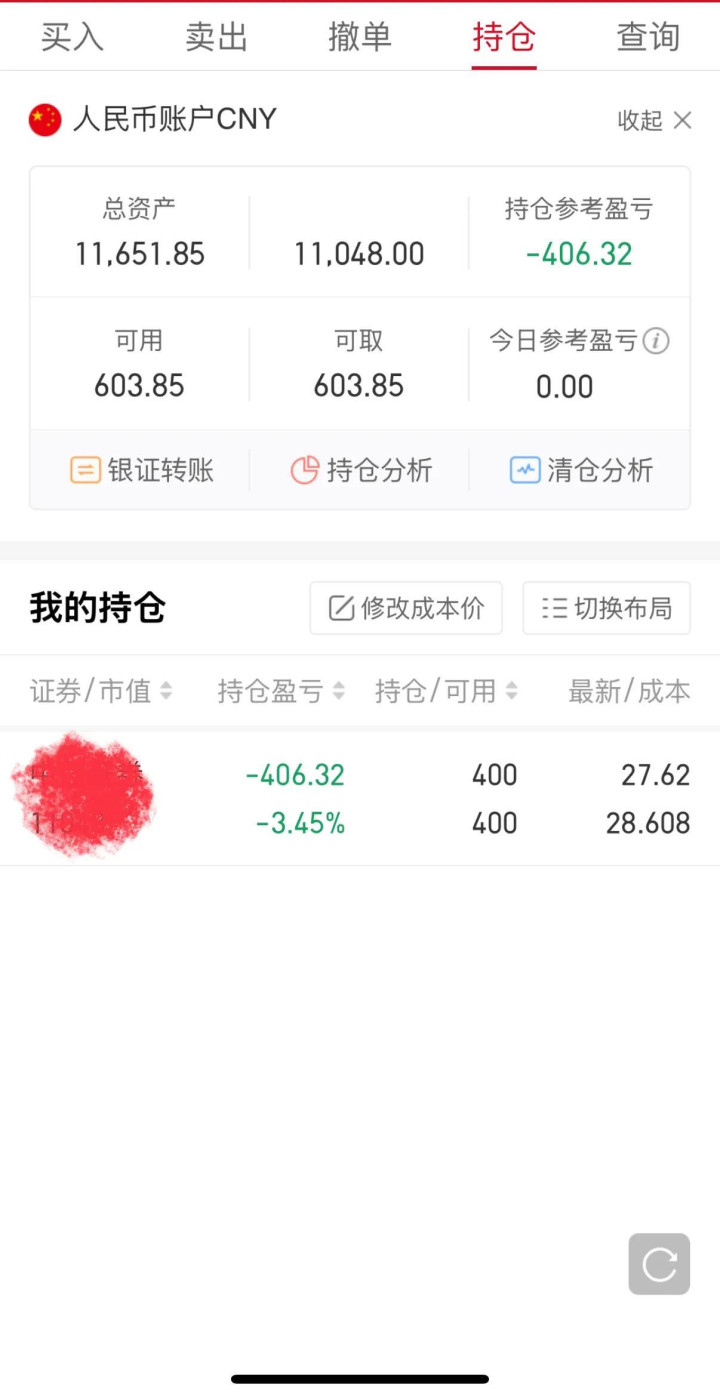The width and height of the screenshot is (720, 1398).
Task: Open 清仓分析
Action: pos(580,470)
